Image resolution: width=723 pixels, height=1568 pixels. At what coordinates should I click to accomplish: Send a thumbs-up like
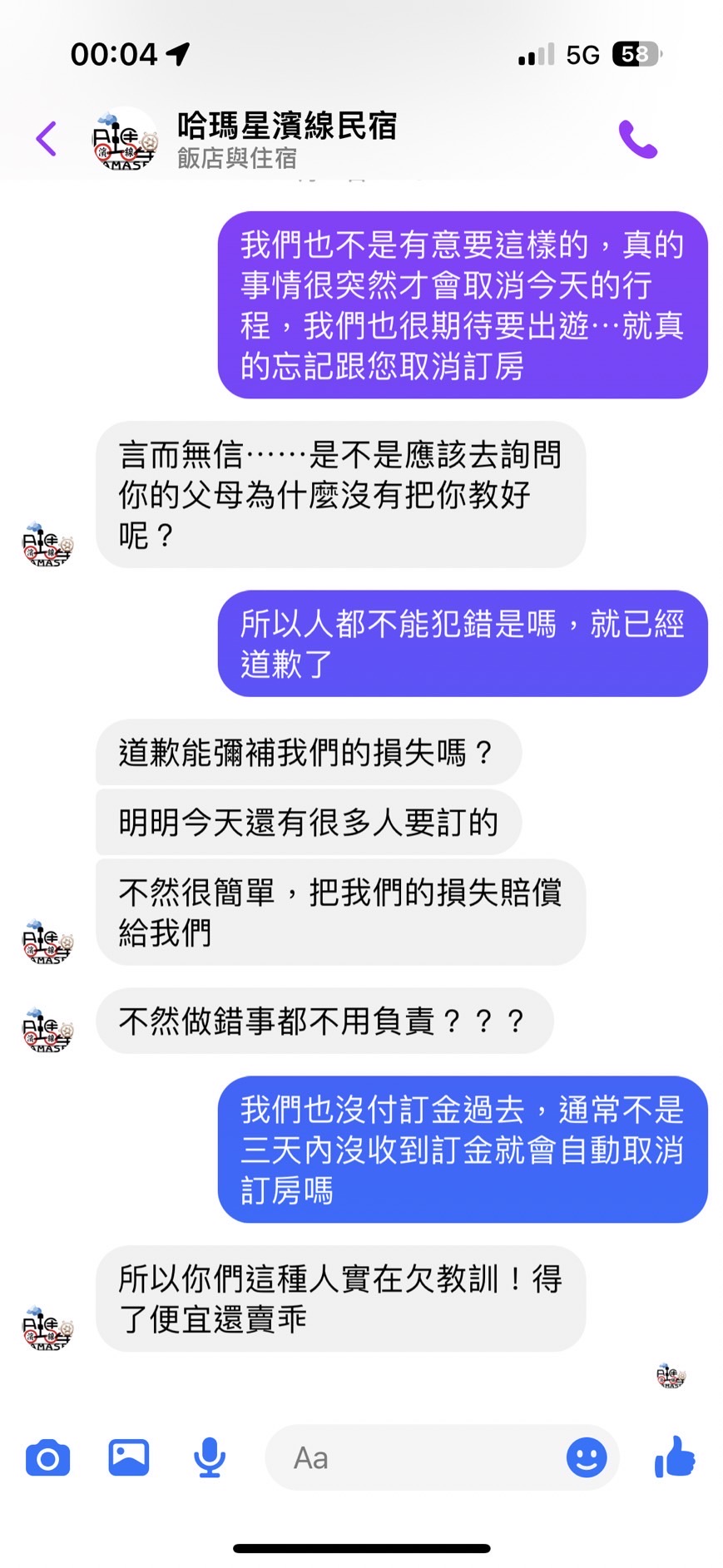click(675, 1457)
